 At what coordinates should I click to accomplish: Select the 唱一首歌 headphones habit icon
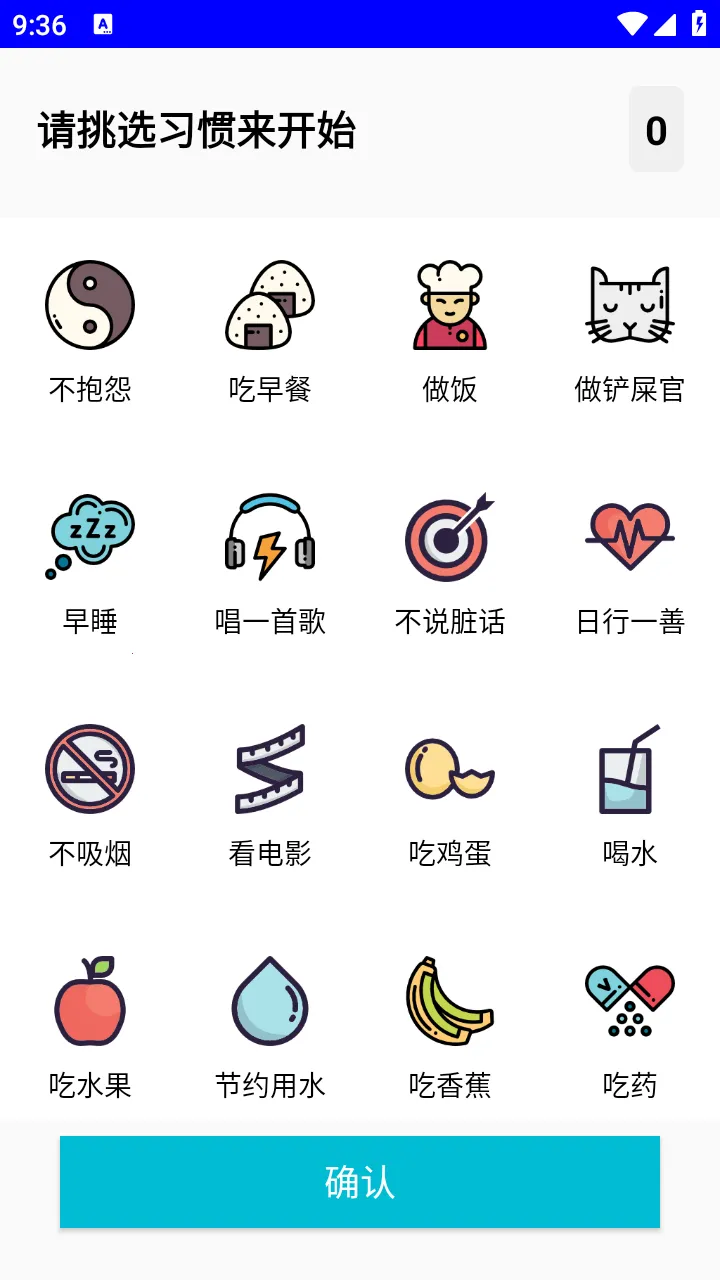pyautogui.click(x=270, y=537)
